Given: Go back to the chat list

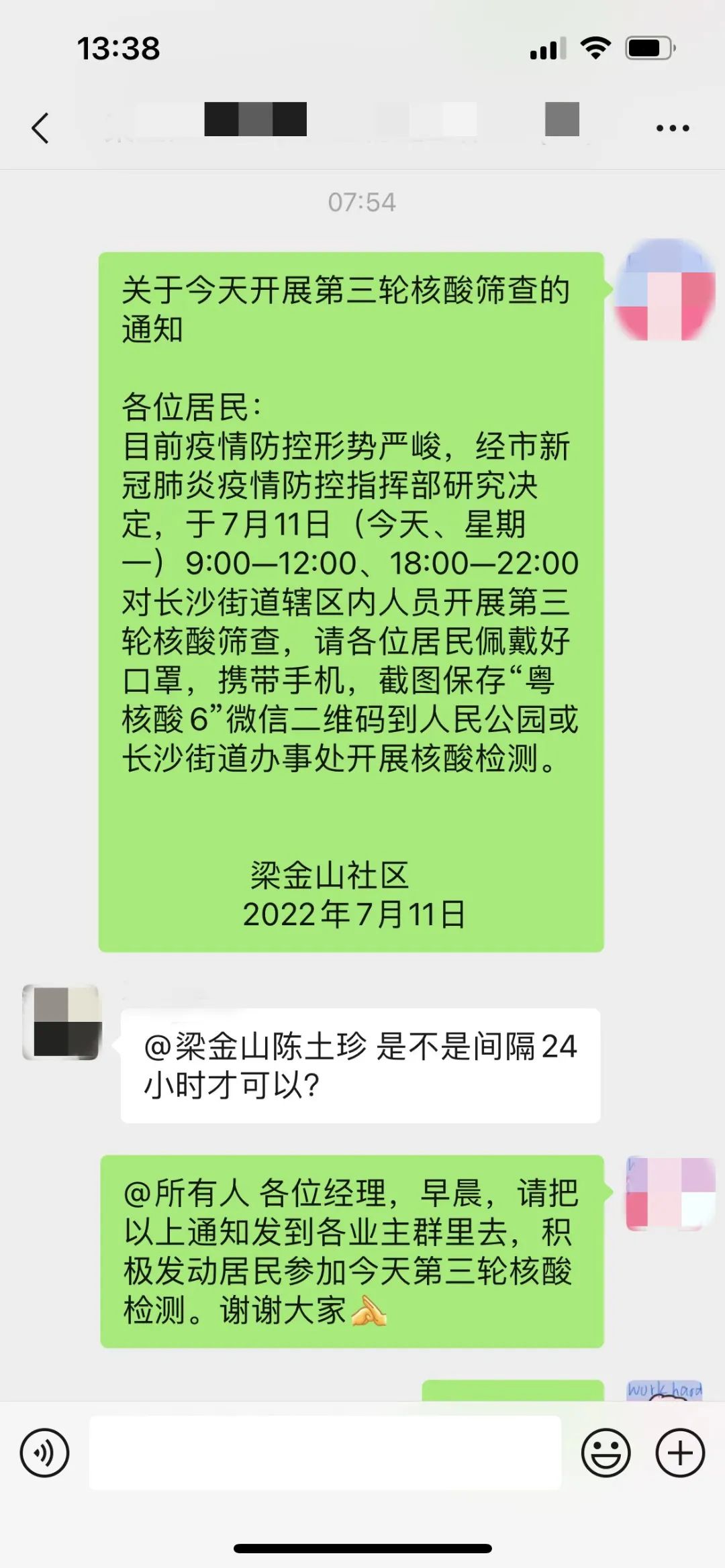Looking at the screenshot, I should (40, 127).
